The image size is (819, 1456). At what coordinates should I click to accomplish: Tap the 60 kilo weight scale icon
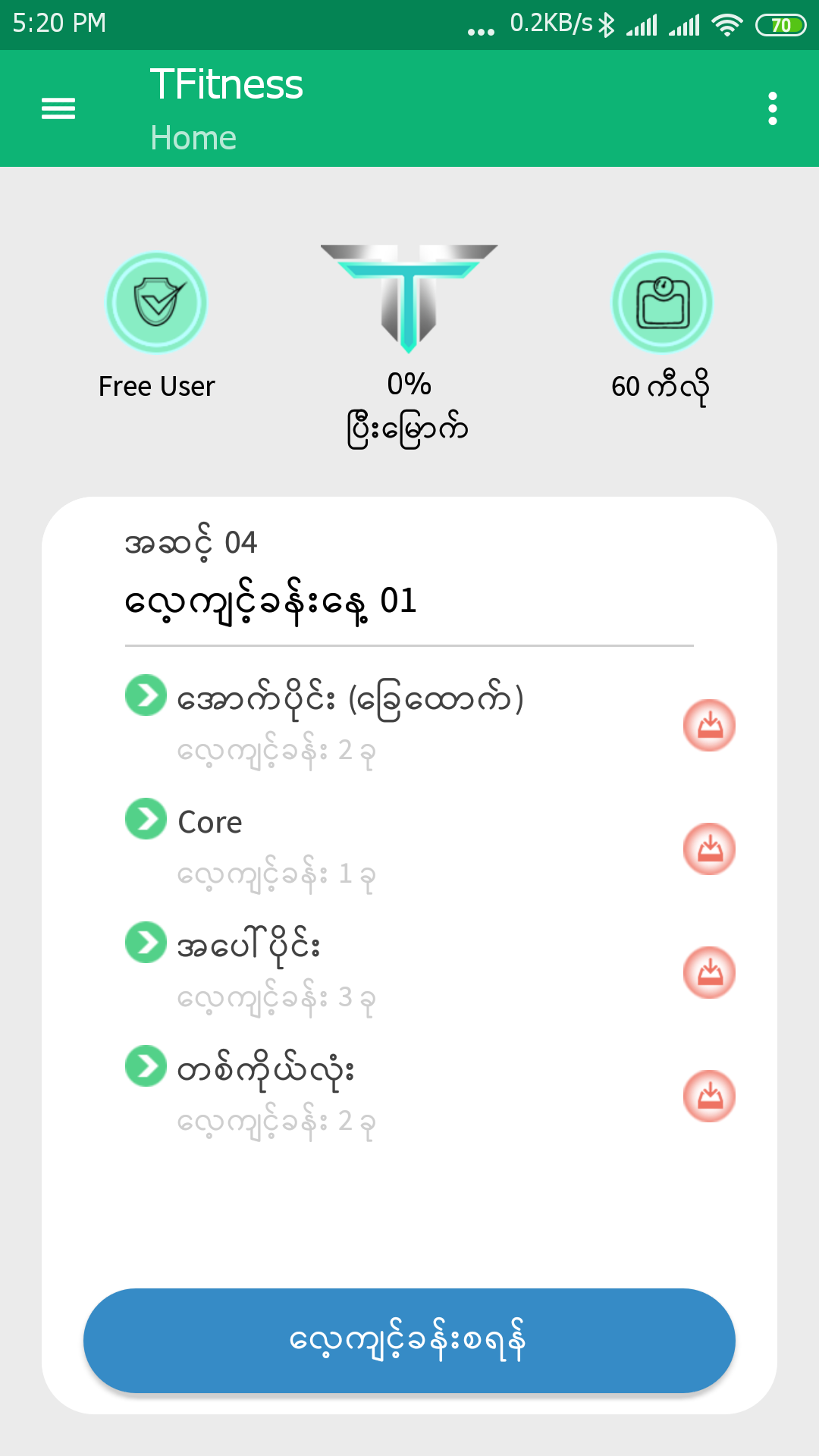tap(662, 302)
